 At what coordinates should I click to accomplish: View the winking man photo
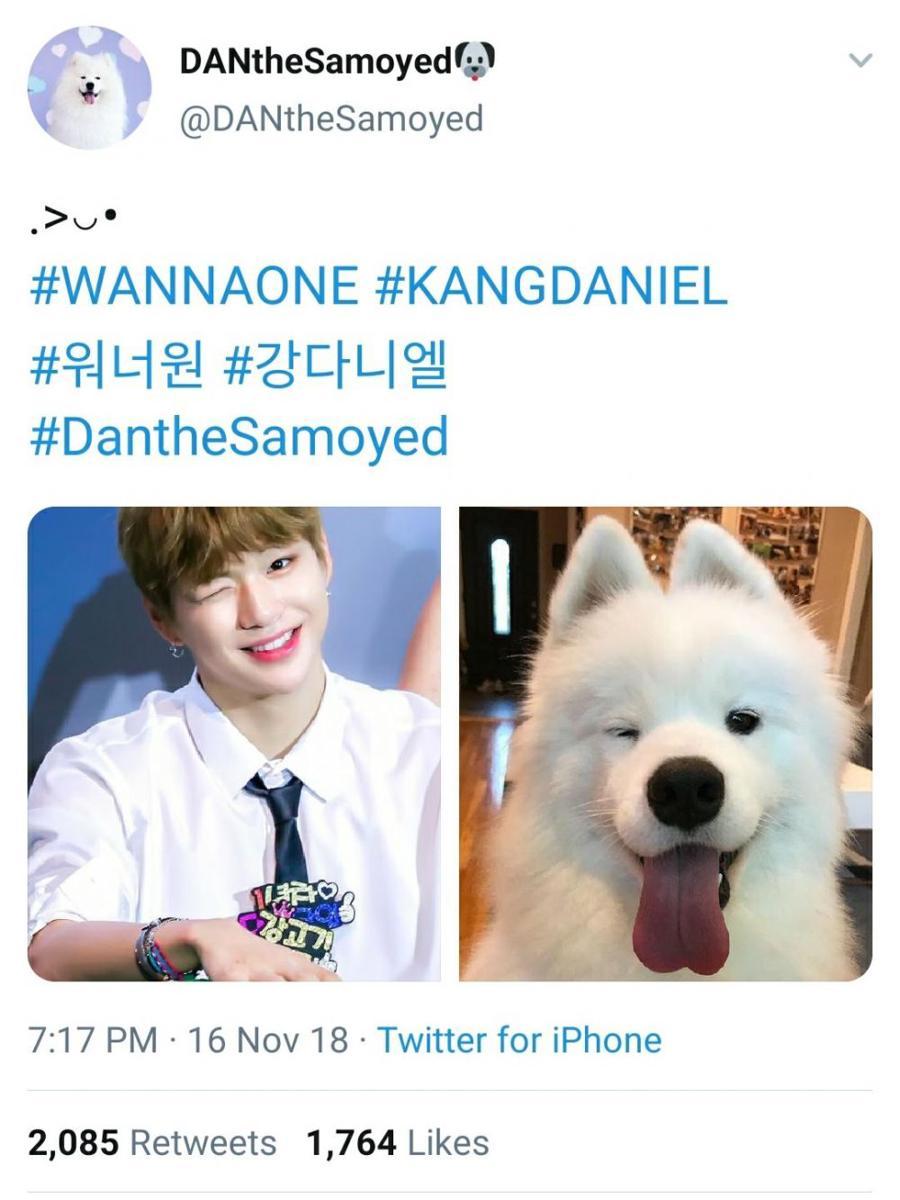(234, 743)
